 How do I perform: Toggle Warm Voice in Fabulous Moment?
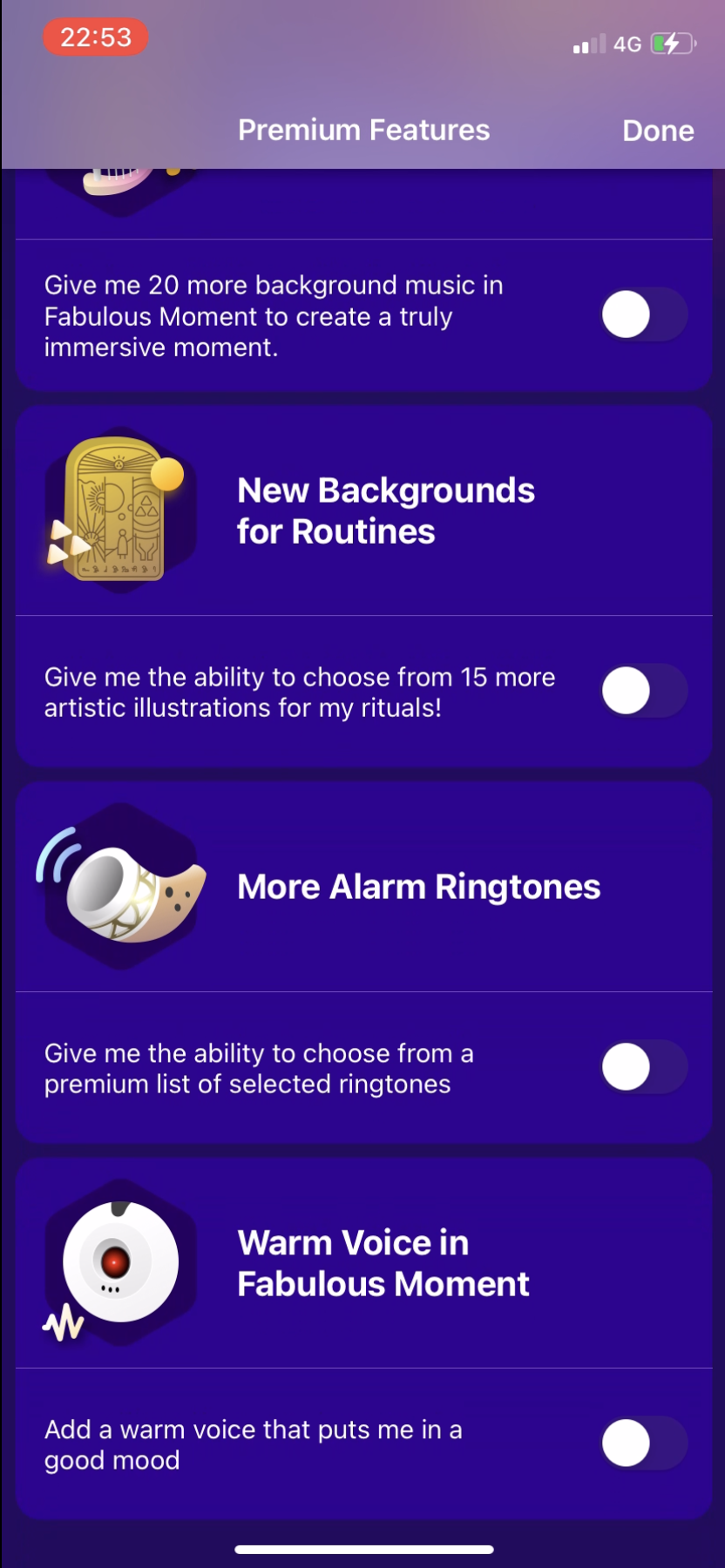[644, 1443]
